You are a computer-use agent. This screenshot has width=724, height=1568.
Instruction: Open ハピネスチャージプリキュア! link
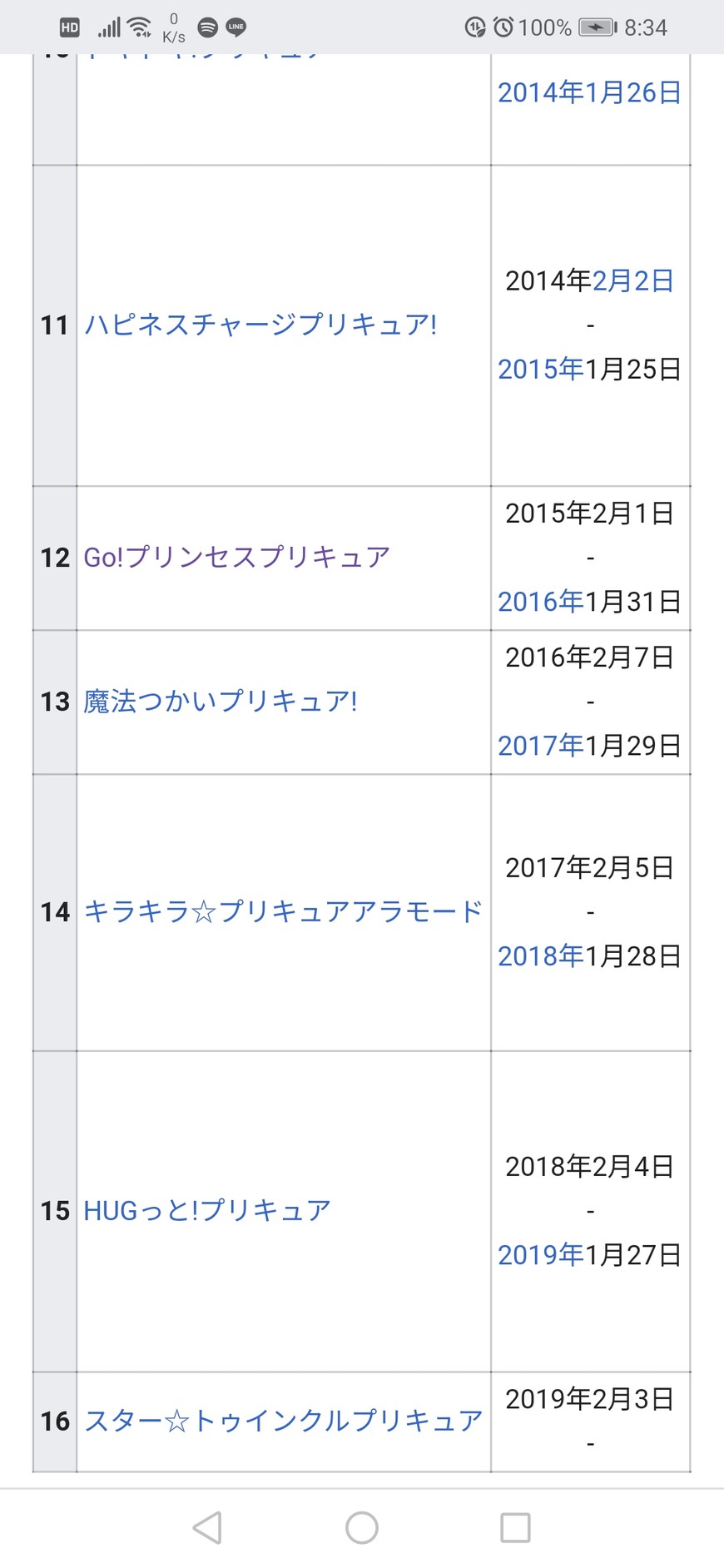pyautogui.click(x=260, y=325)
